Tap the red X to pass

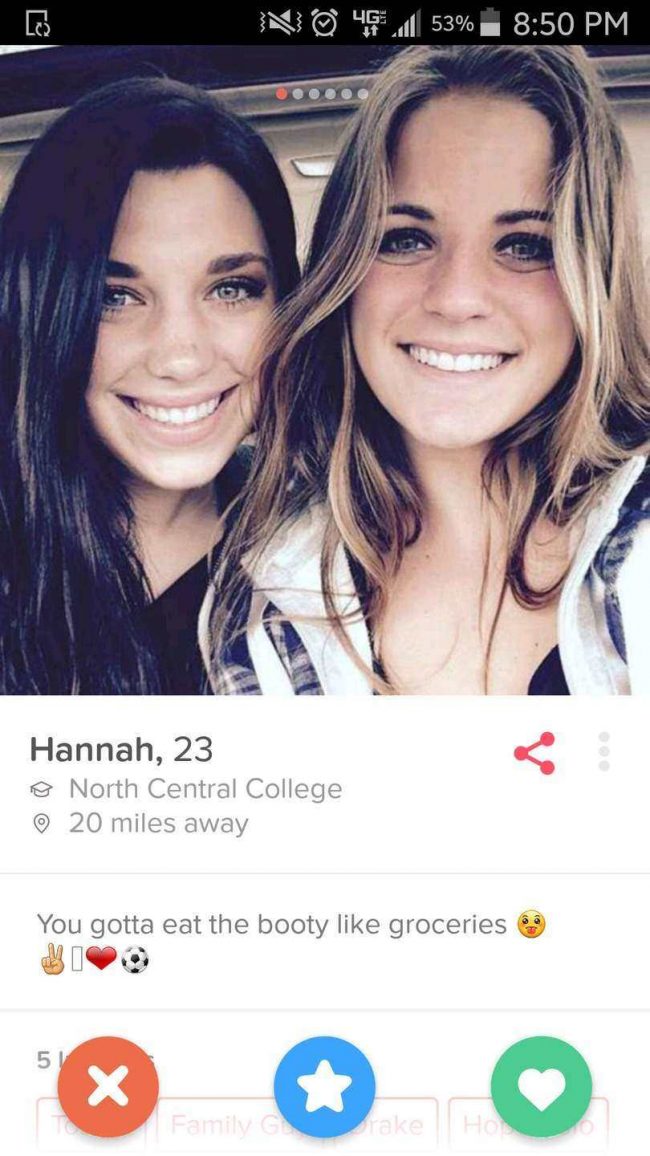point(108,1087)
